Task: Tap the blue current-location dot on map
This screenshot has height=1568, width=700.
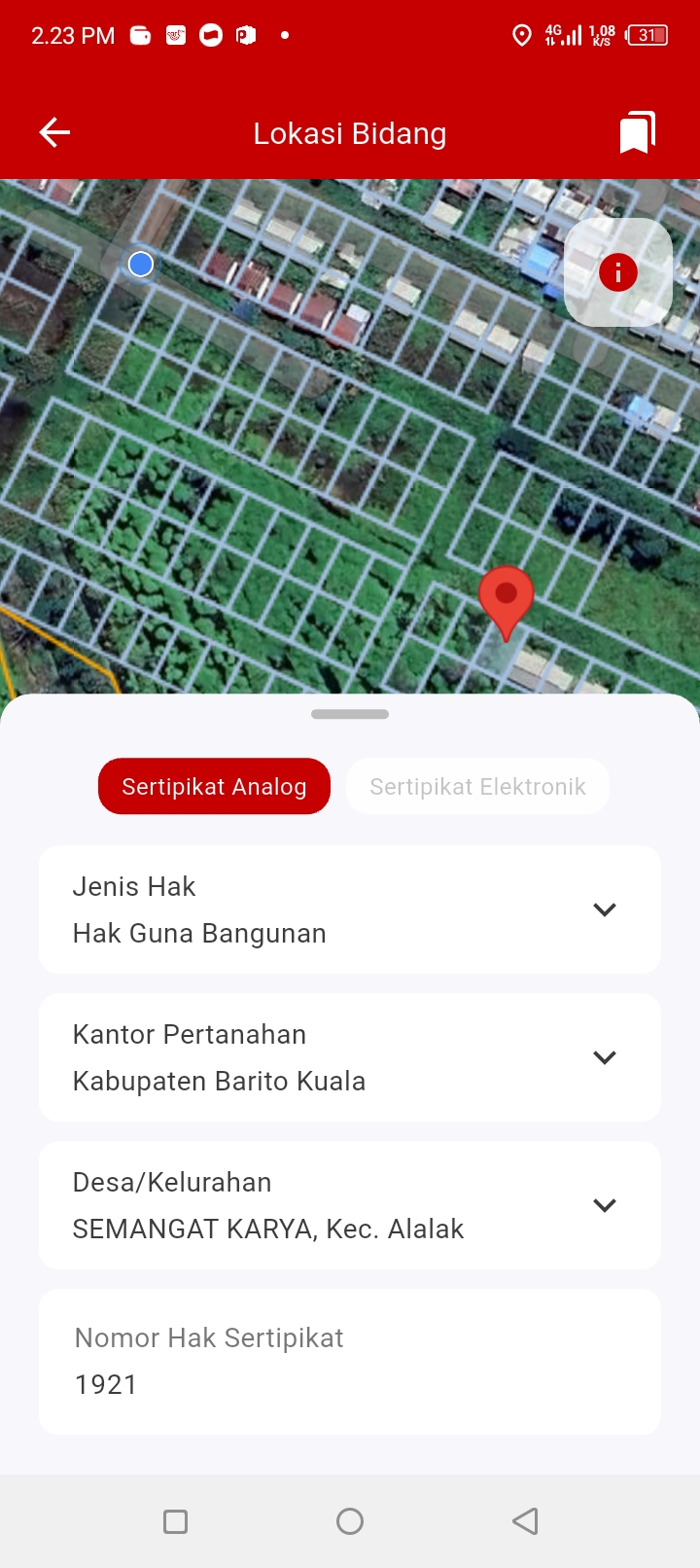Action: (x=141, y=264)
